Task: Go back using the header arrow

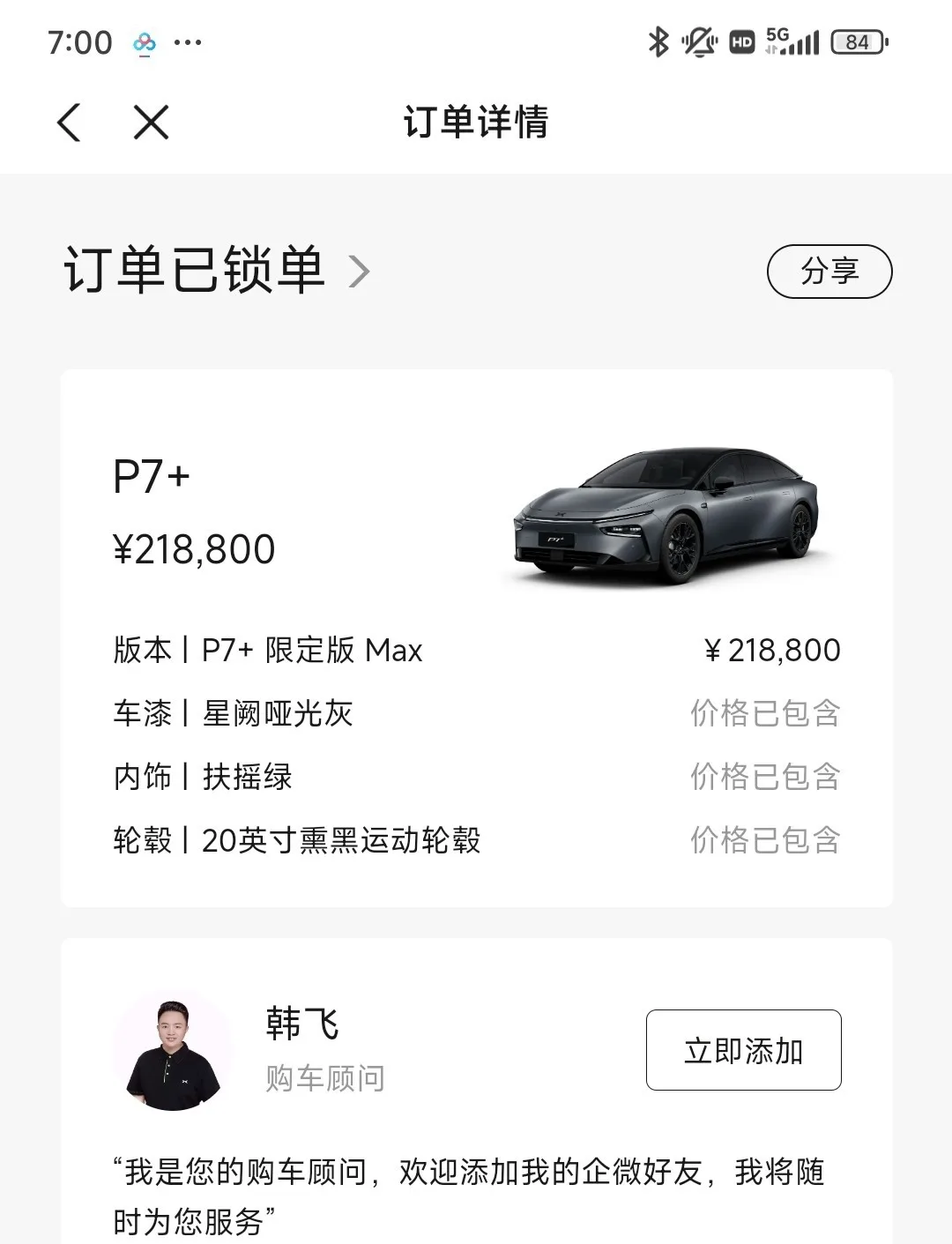Action: pyautogui.click(x=69, y=123)
